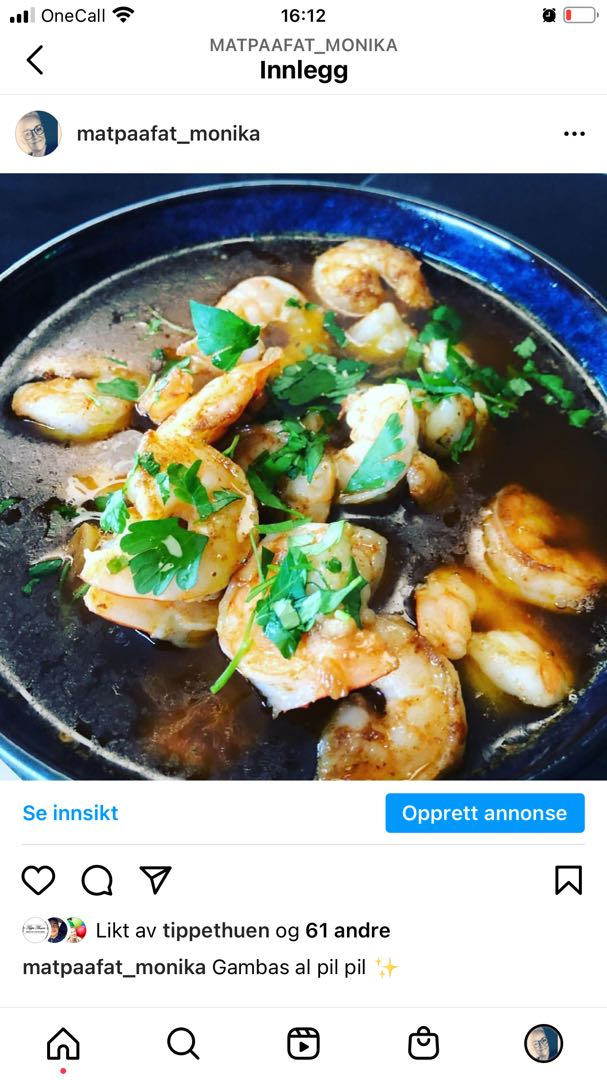
Task: Open the Reels tab
Action: coord(303,1044)
